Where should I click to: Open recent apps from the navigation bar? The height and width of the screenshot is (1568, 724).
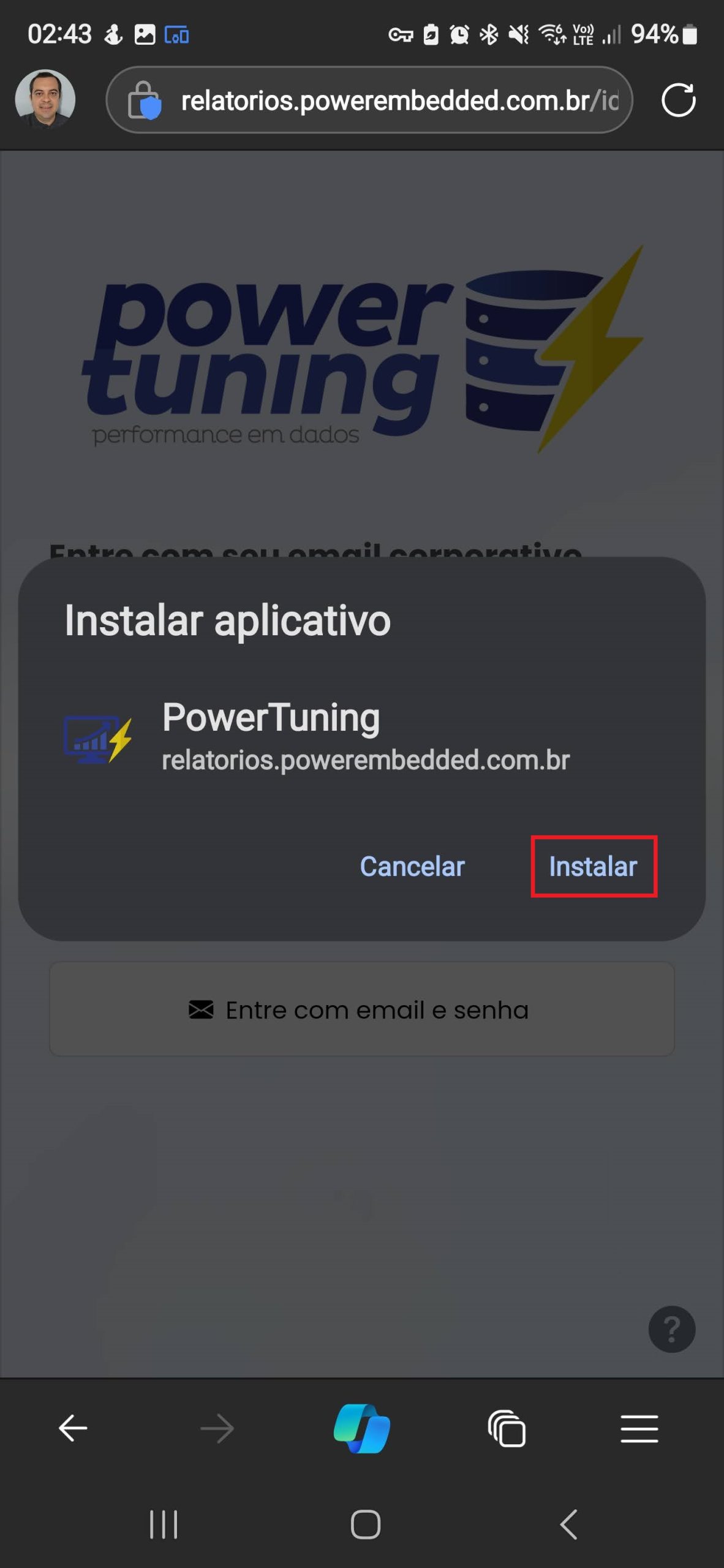[164, 1524]
